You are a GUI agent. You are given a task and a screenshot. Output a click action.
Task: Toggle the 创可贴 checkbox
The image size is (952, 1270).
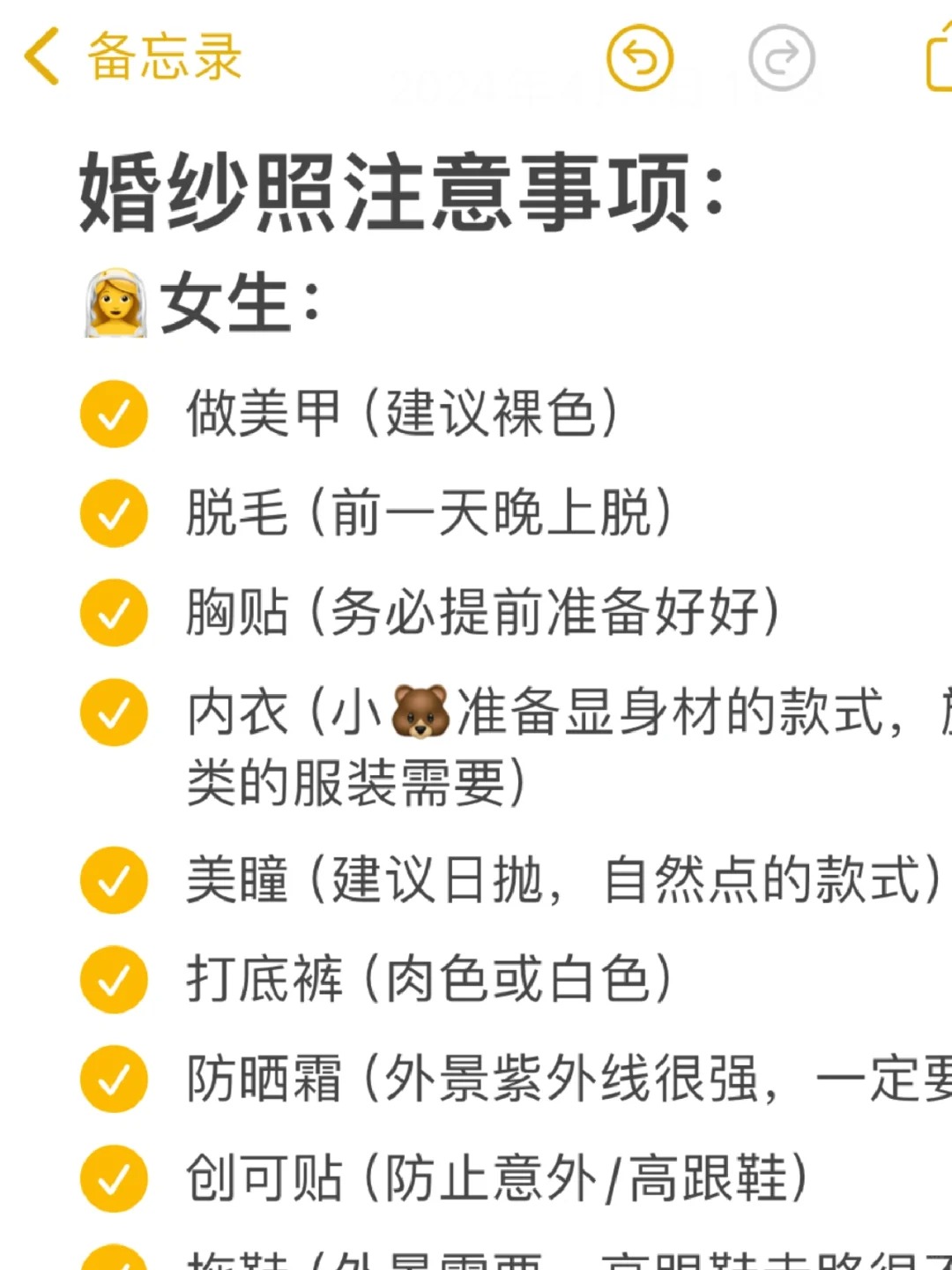pos(114,1178)
